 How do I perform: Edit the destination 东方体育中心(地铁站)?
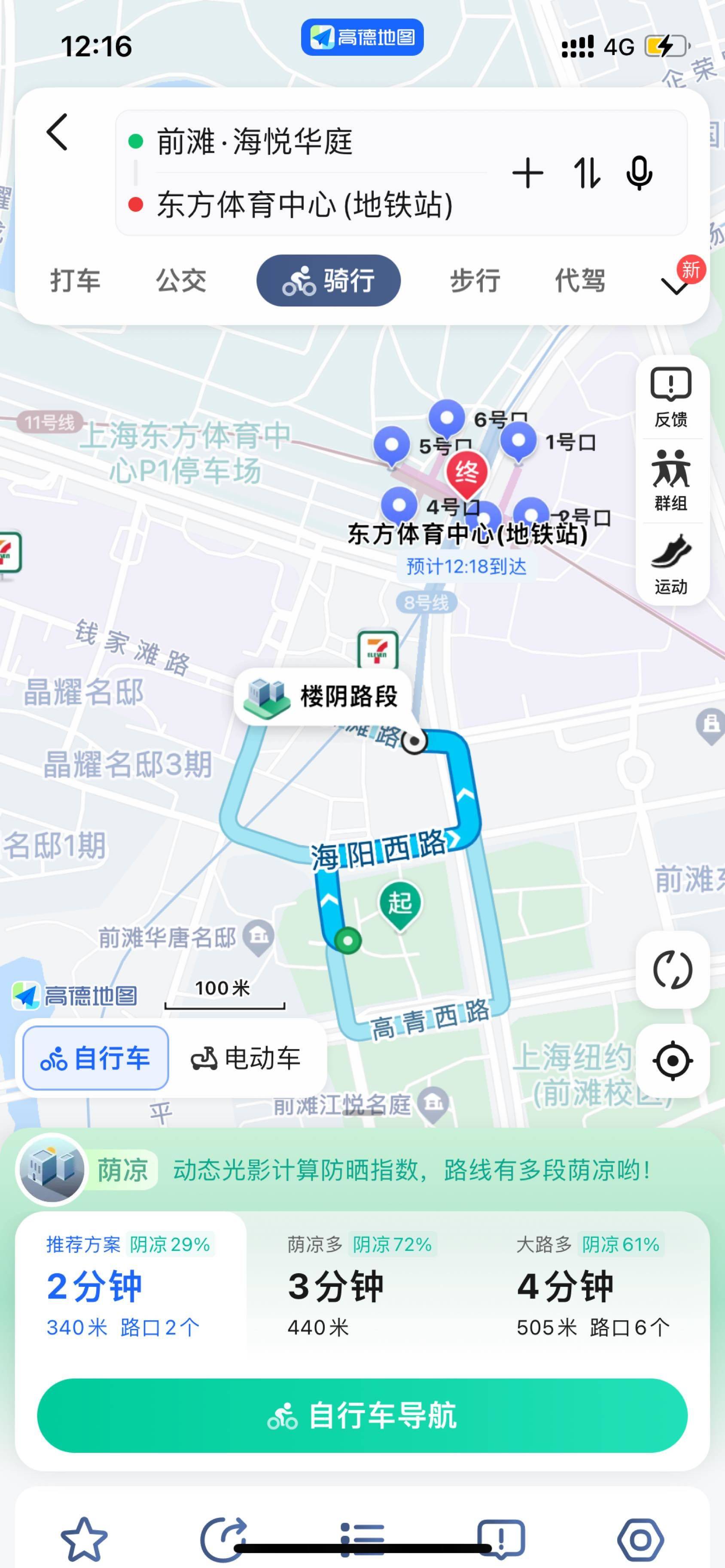pyautogui.click(x=305, y=204)
